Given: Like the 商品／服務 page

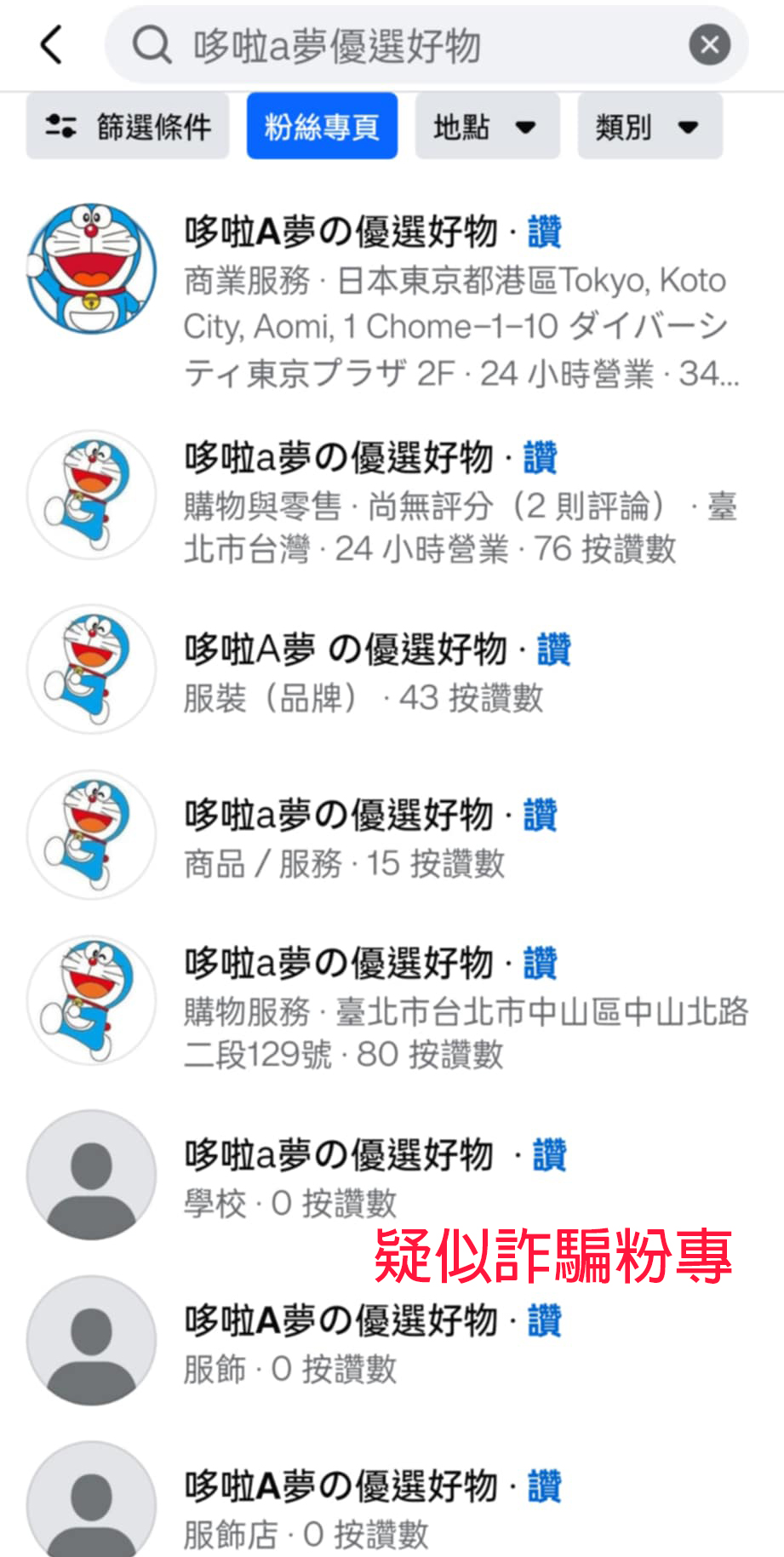Looking at the screenshot, I should tap(540, 816).
